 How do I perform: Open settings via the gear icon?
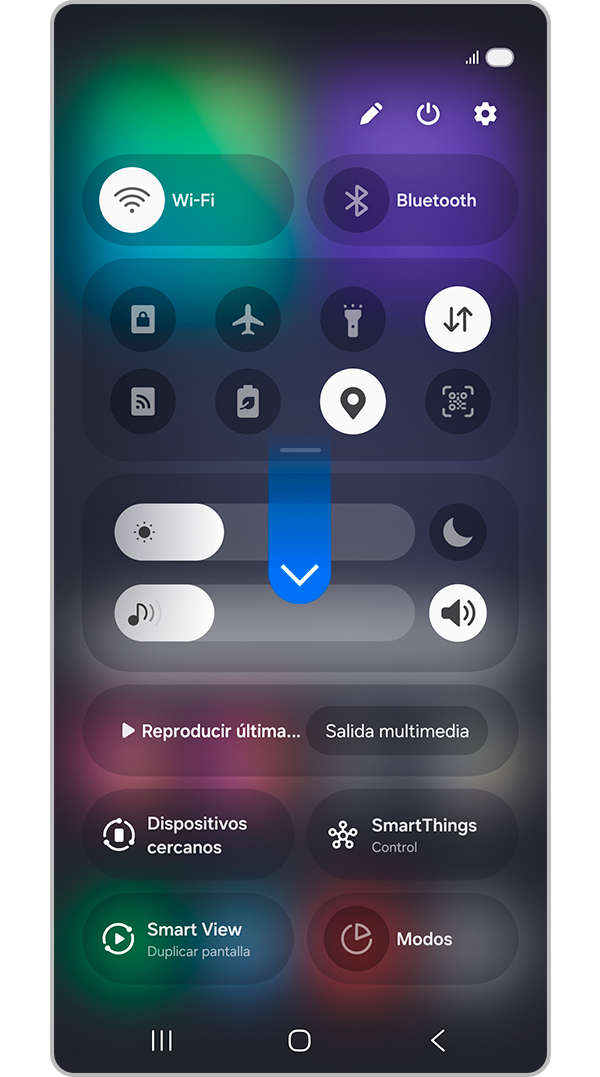pos(485,114)
